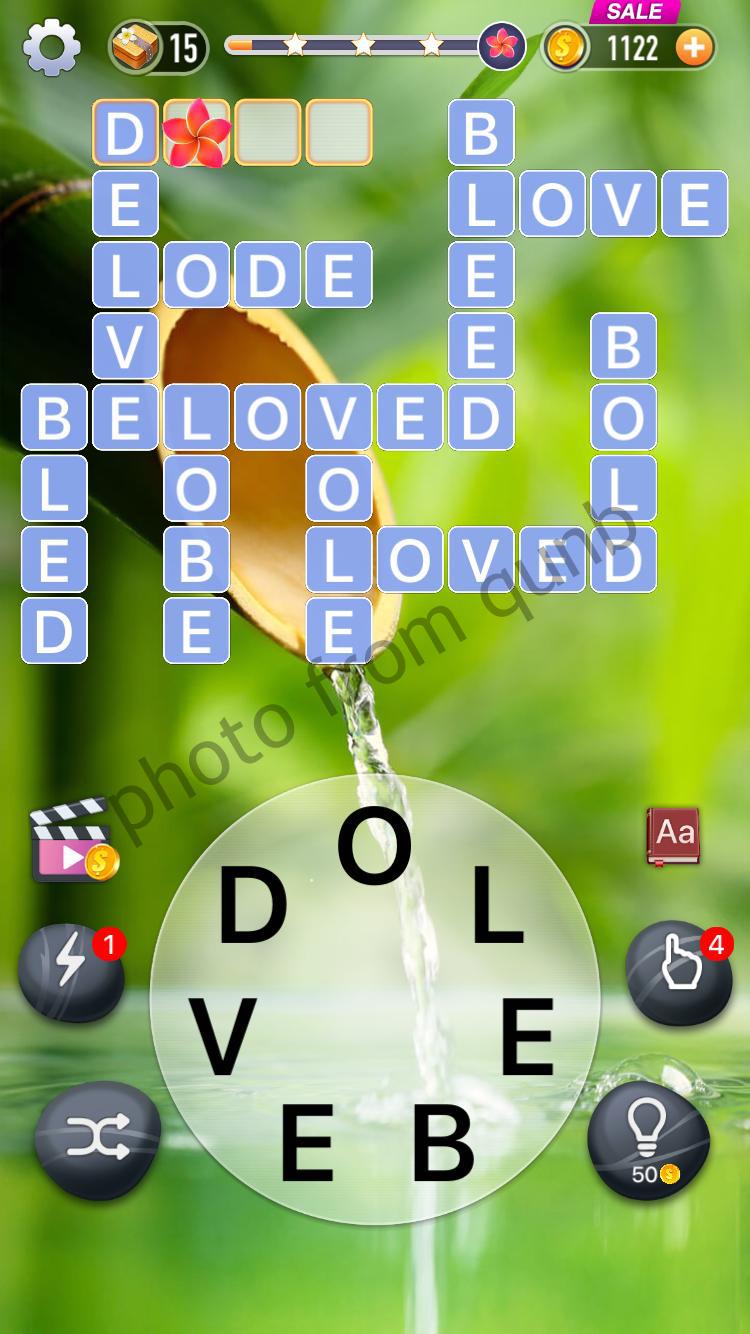Use the pointing finger hint
Viewport: 750px width, 1334px height.
click(x=679, y=972)
